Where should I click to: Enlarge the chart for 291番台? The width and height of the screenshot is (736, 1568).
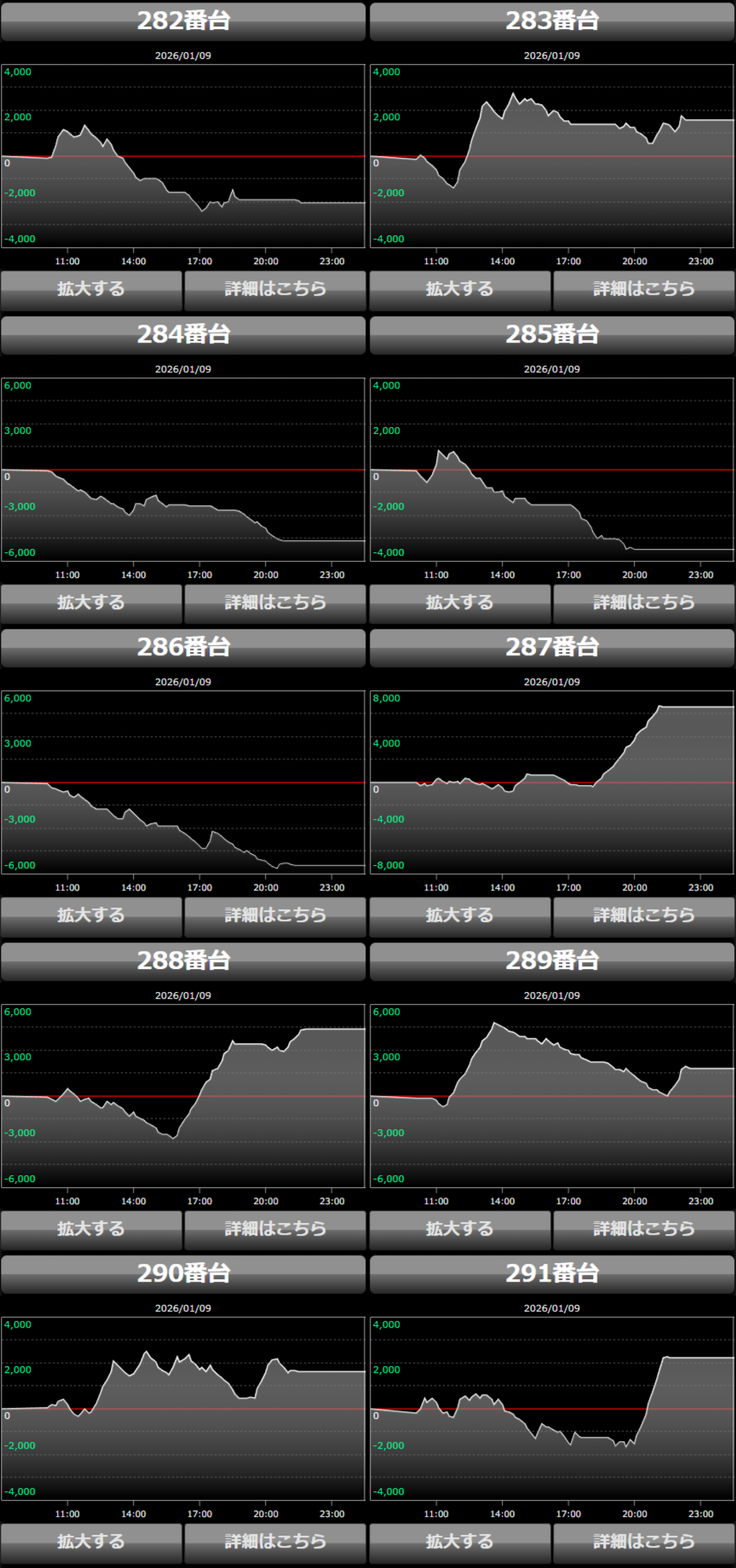point(460,1542)
